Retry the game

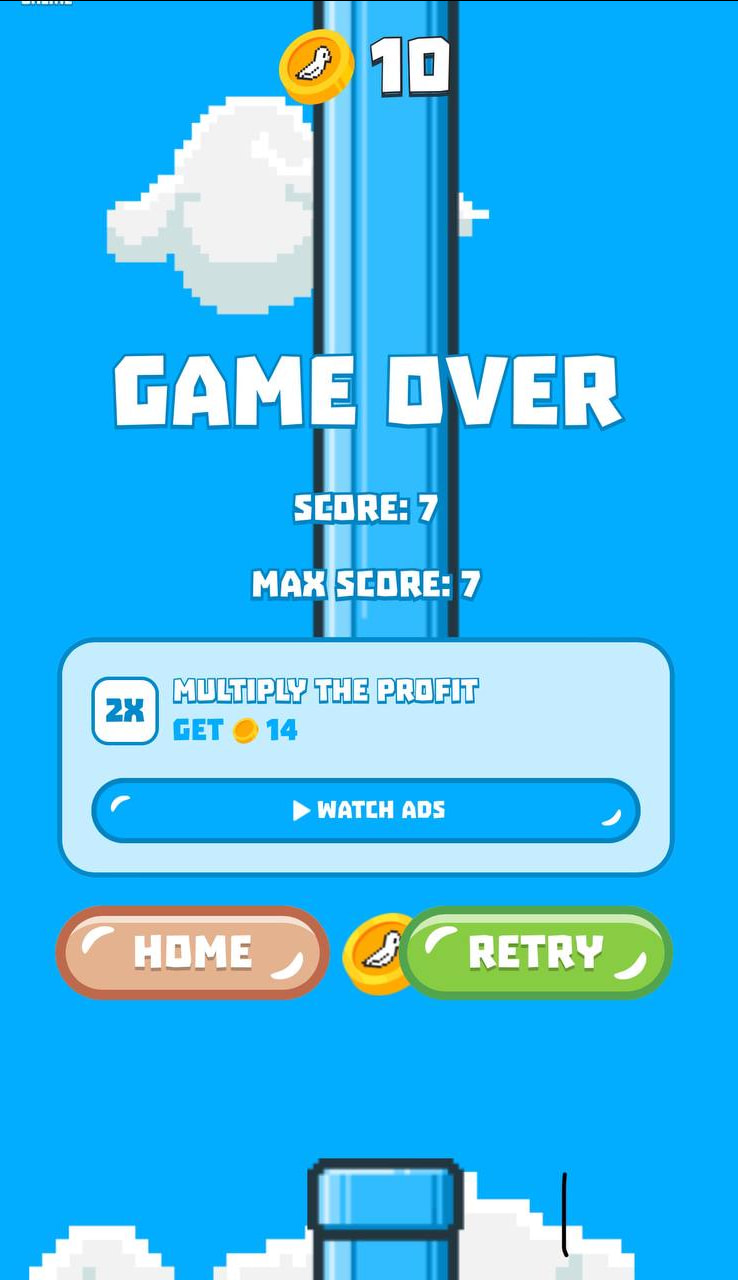click(537, 952)
